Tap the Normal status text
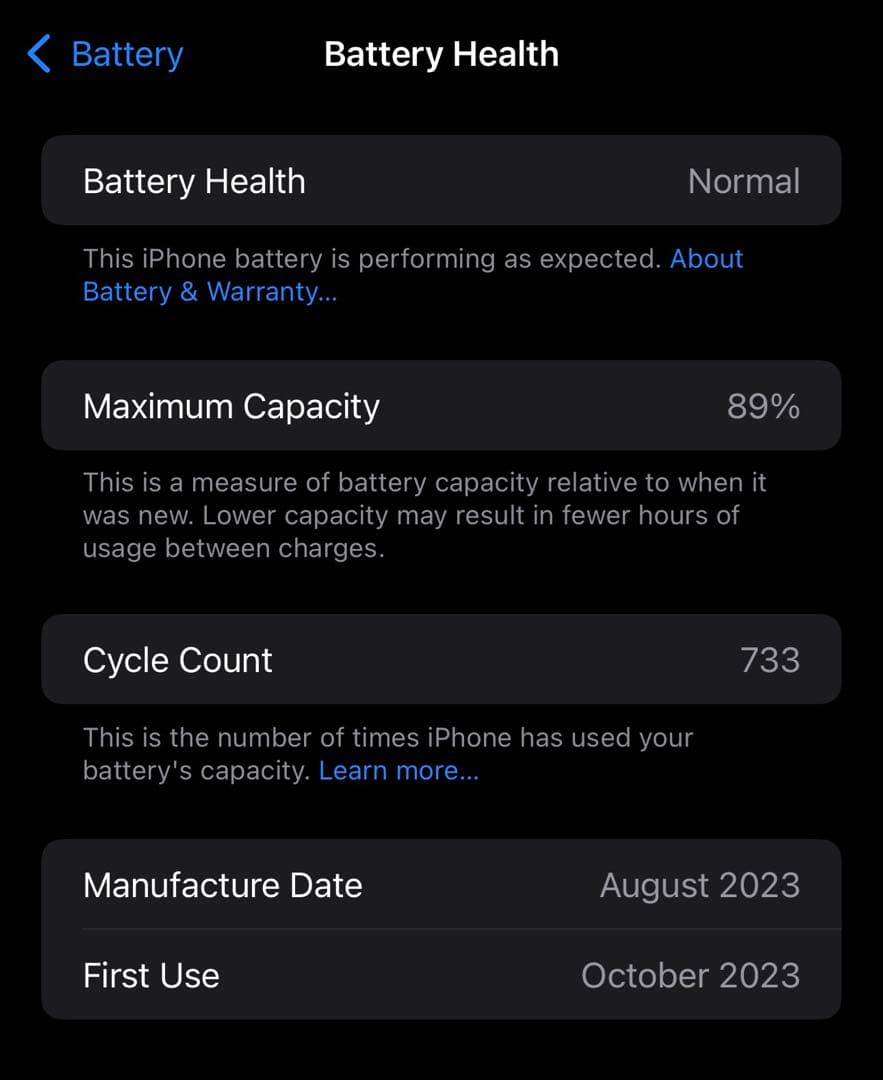Viewport: 883px width, 1080px height. point(744,180)
